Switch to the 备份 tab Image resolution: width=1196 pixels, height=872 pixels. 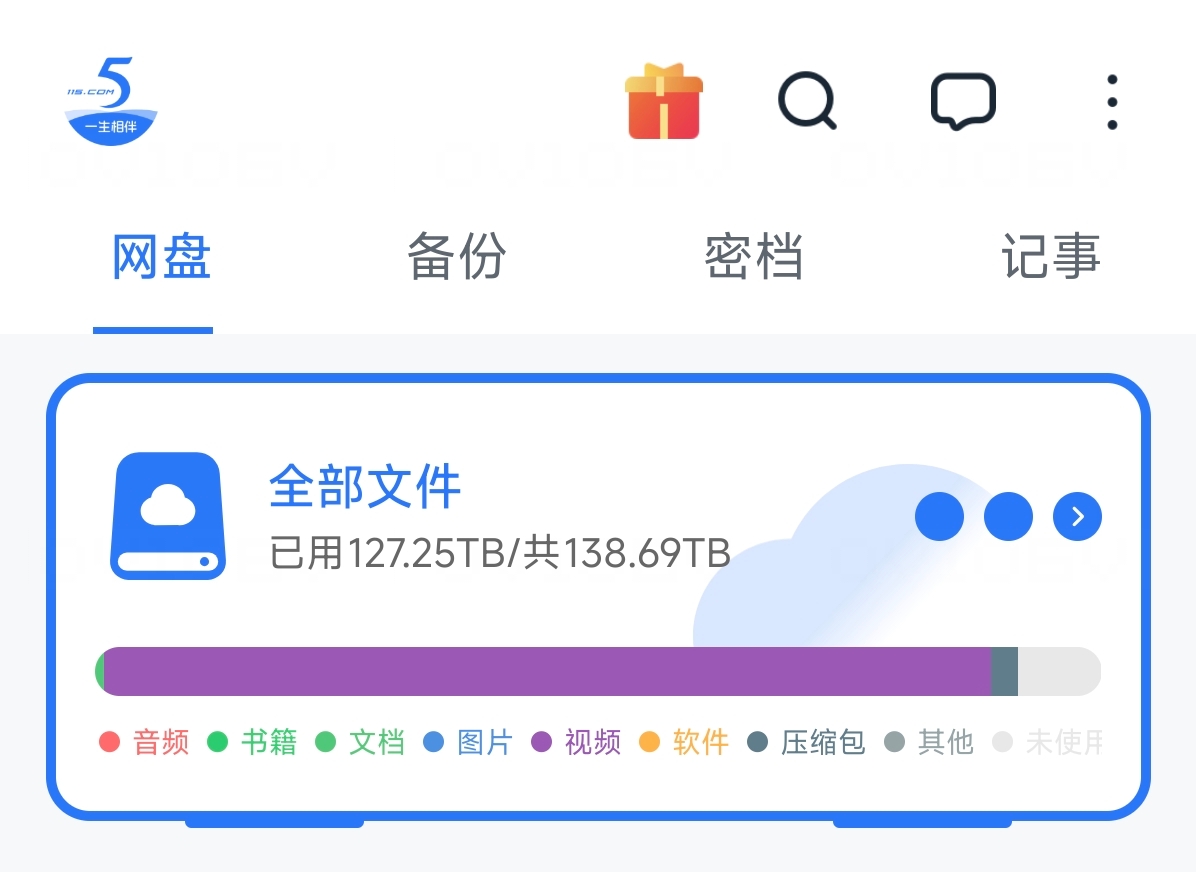point(456,258)
